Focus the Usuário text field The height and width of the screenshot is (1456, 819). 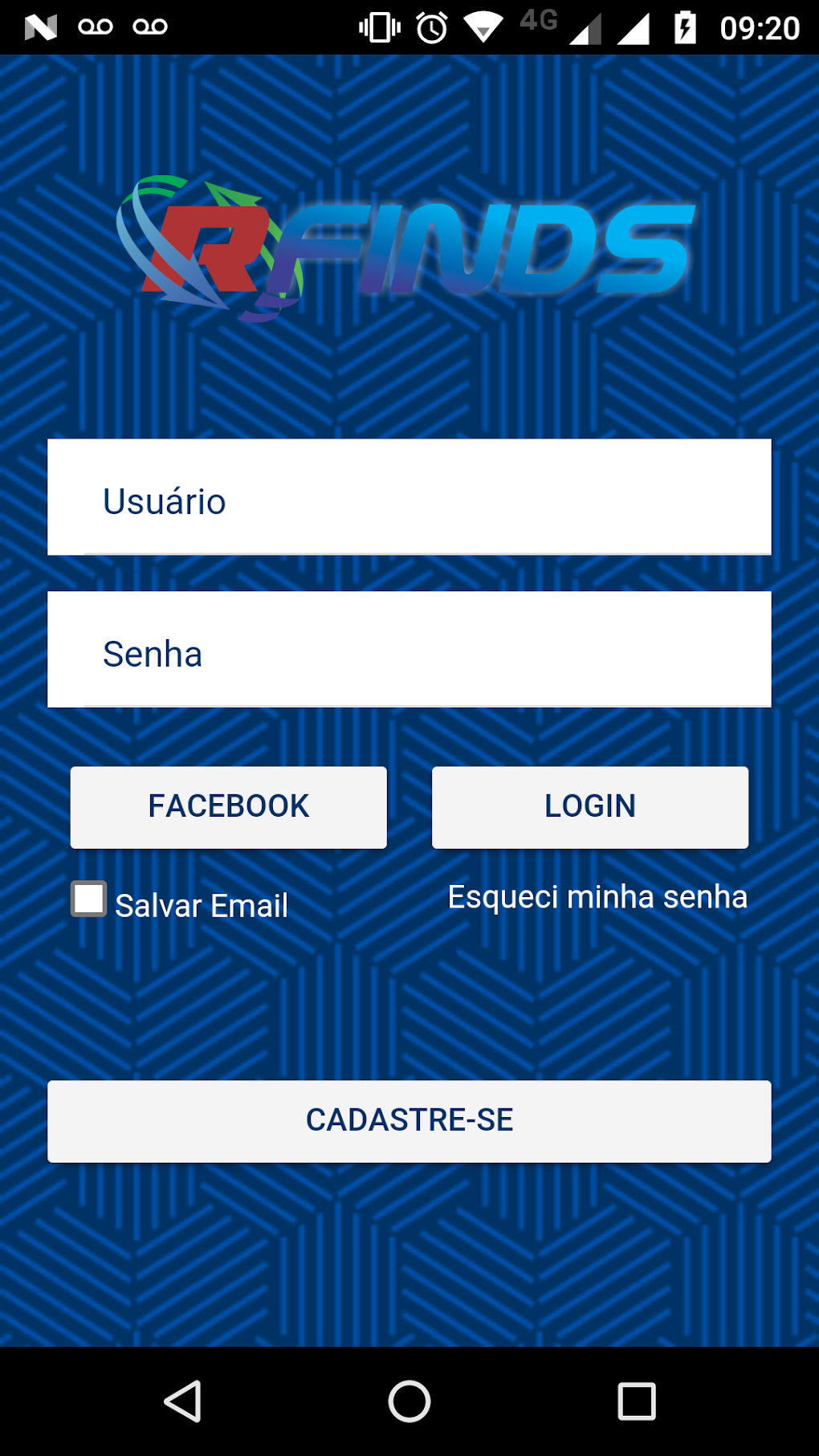[x=409, y=498]
